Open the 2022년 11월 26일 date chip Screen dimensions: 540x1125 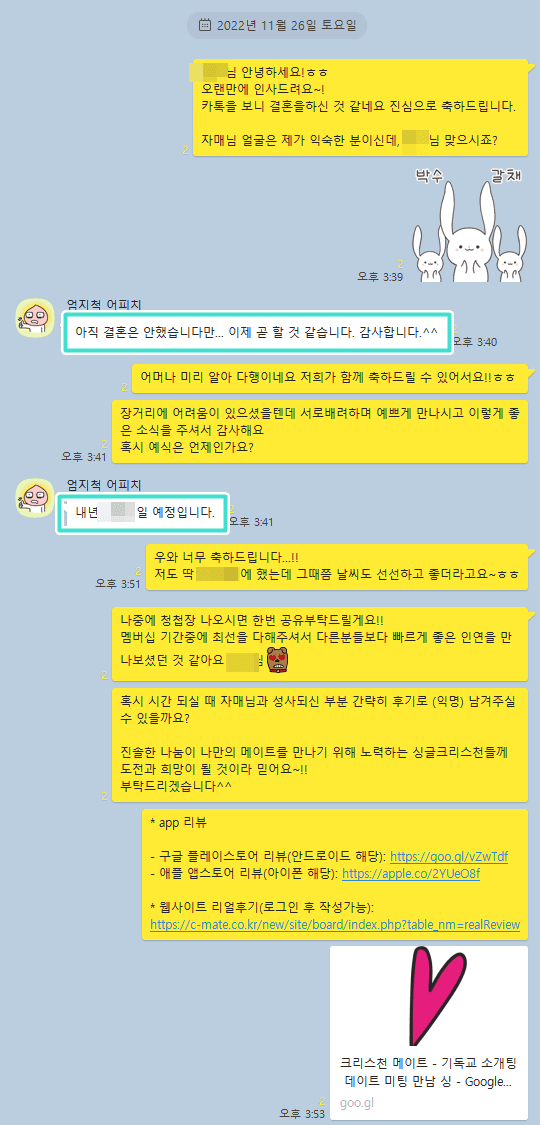point(277,24)
